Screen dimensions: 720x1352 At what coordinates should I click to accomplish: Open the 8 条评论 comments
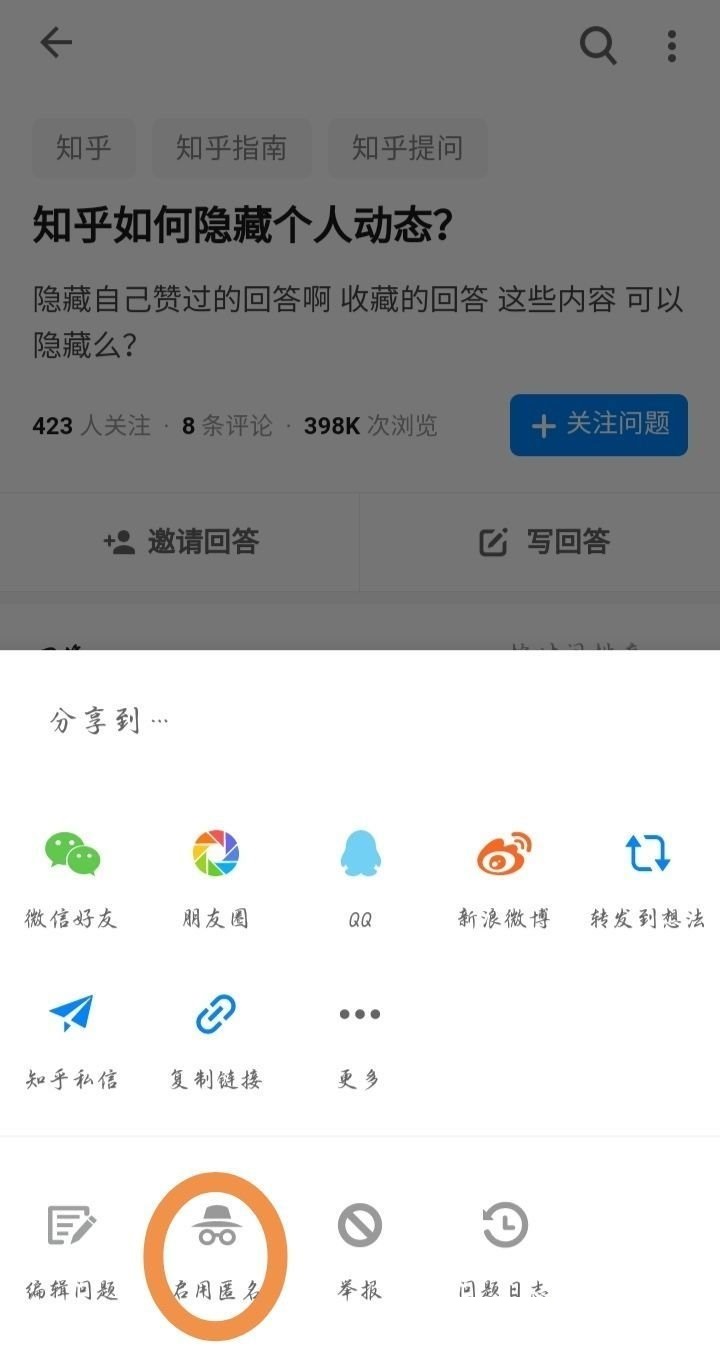point(222,425)
